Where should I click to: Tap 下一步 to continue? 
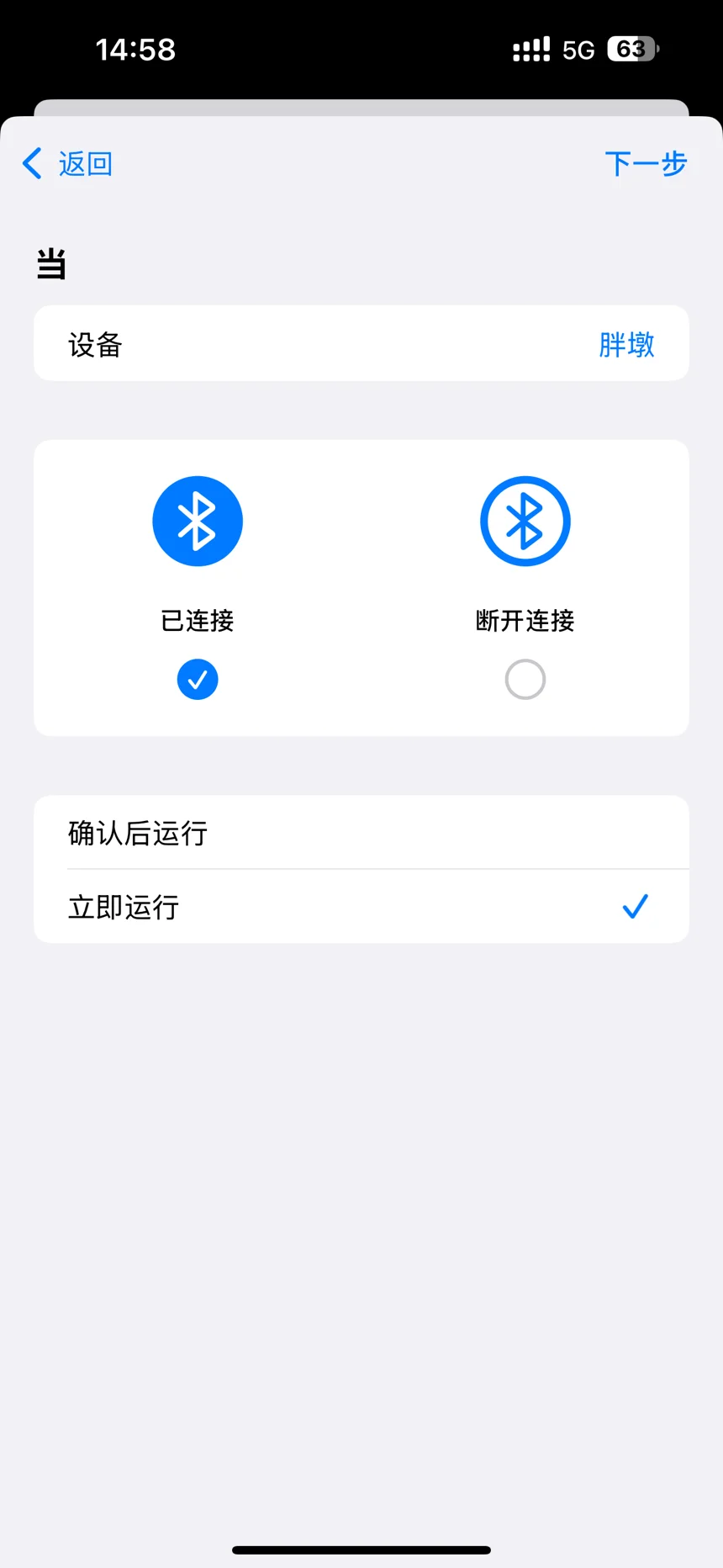coord(646,163)
